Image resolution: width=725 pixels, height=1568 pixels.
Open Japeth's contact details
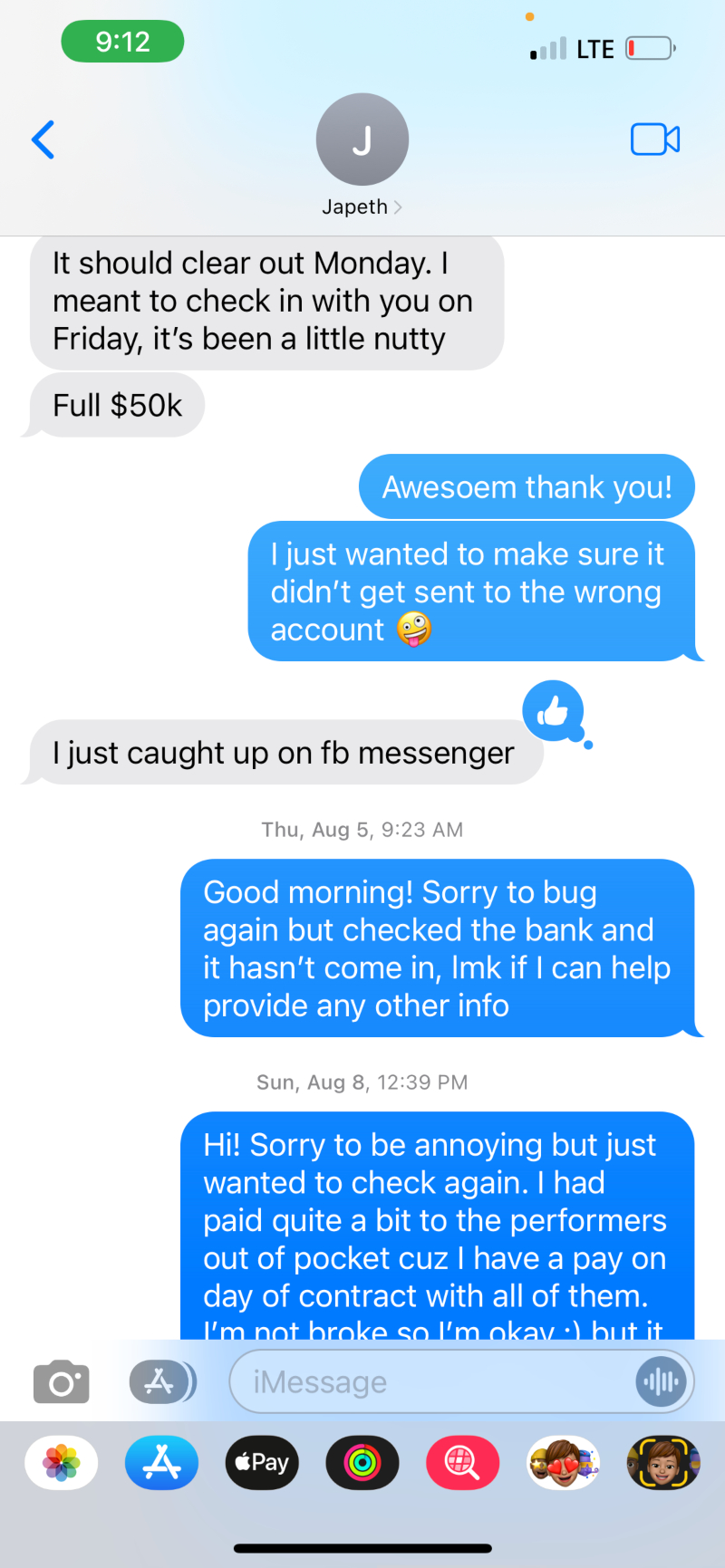click(362, 156)
